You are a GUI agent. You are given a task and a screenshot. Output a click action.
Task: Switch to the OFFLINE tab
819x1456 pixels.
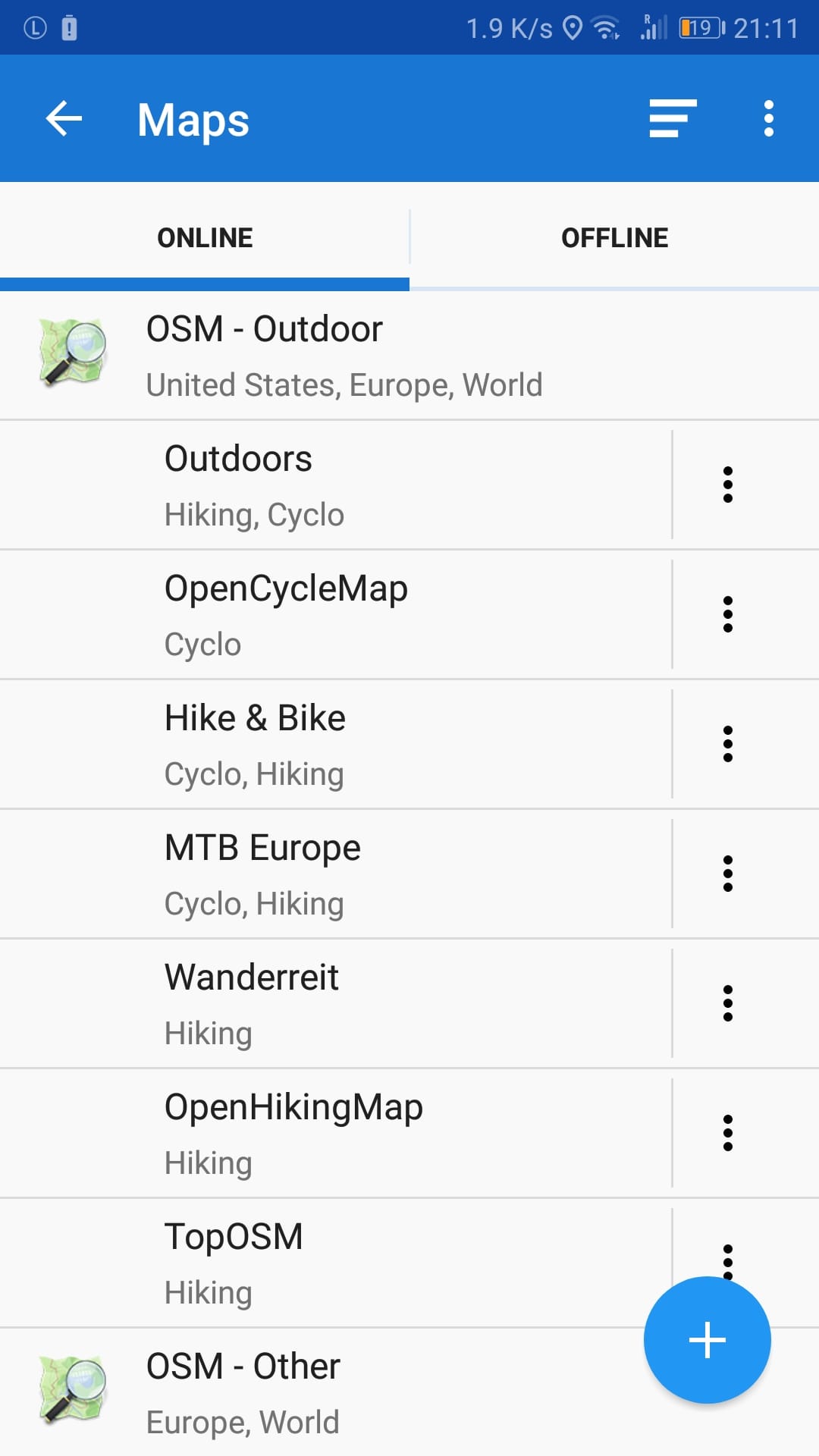tap(614, 237)
